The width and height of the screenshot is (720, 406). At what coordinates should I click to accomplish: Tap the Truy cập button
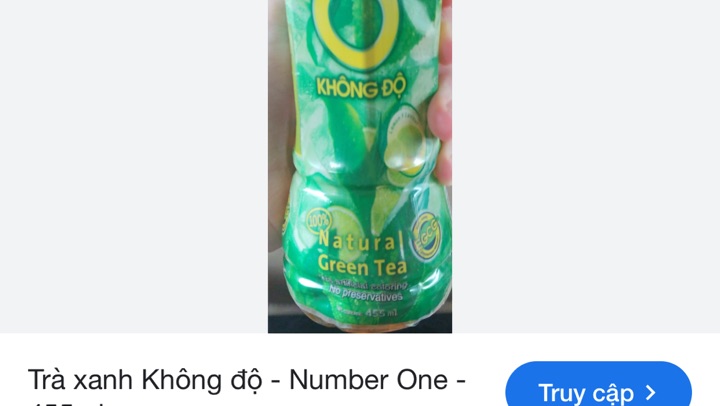598,390
